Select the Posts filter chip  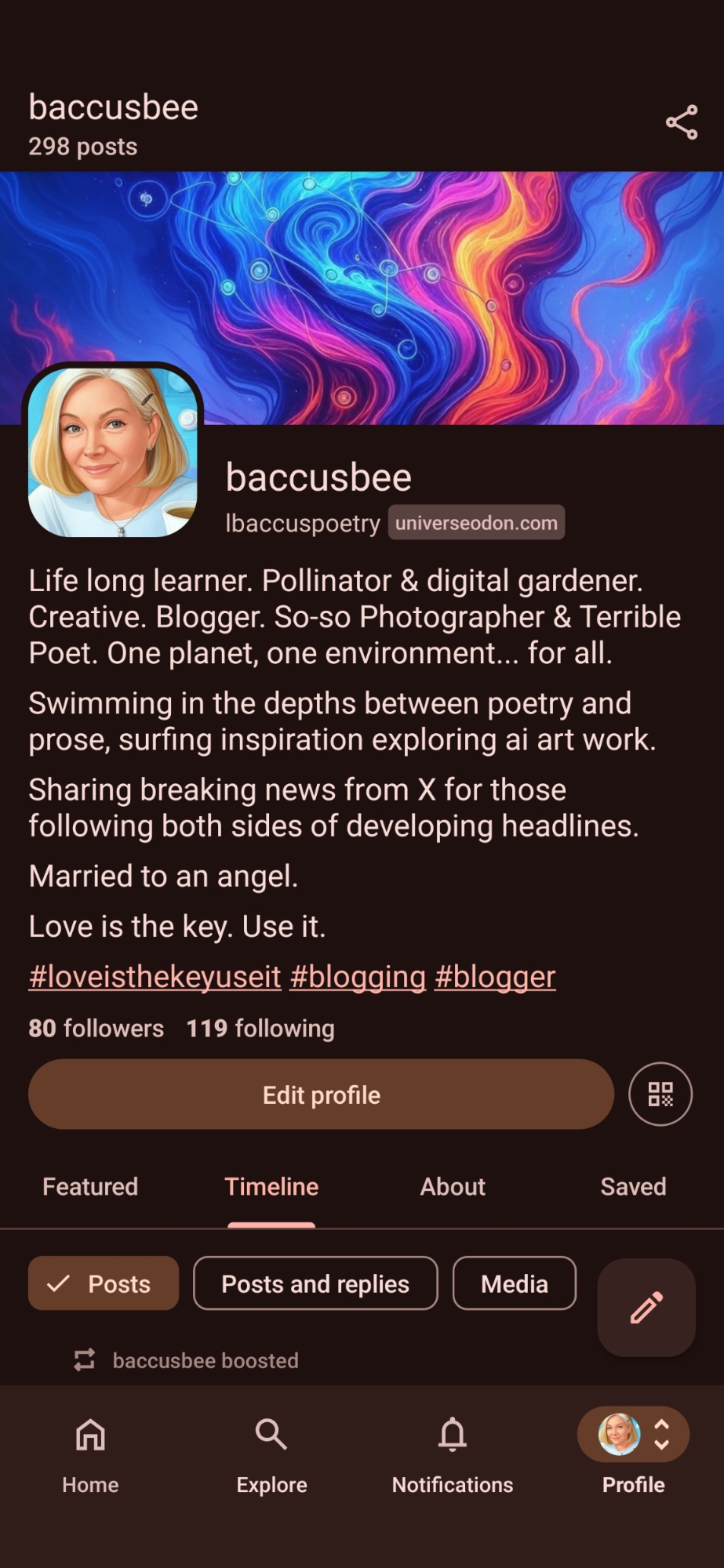pos(104,1283)
